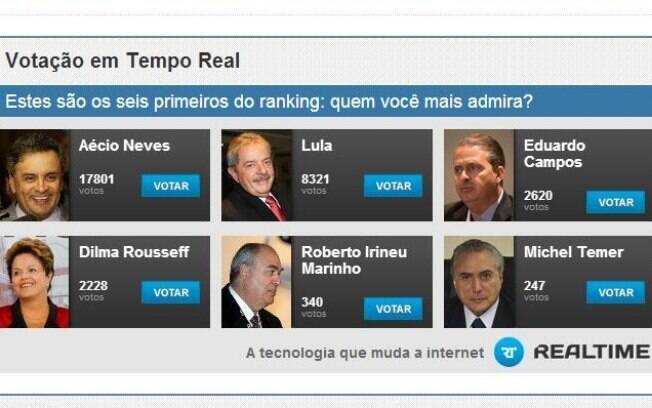Tap Votar under Eduardo Campos
The width and height of the screenshot is (652, 408).
point(615,202)
